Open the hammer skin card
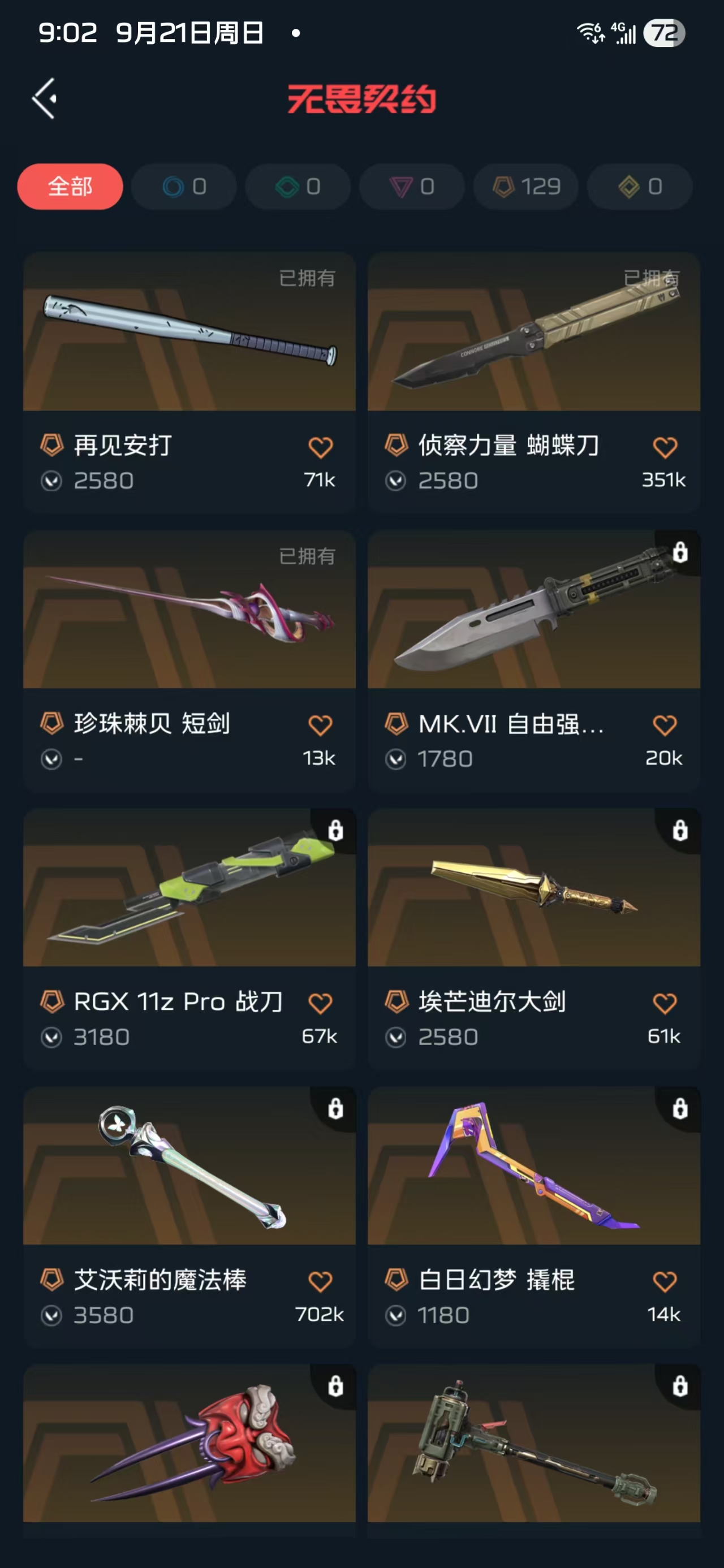Viewport: 724px width, 1568px height. pyautogui.click(x=533, y=1444)
